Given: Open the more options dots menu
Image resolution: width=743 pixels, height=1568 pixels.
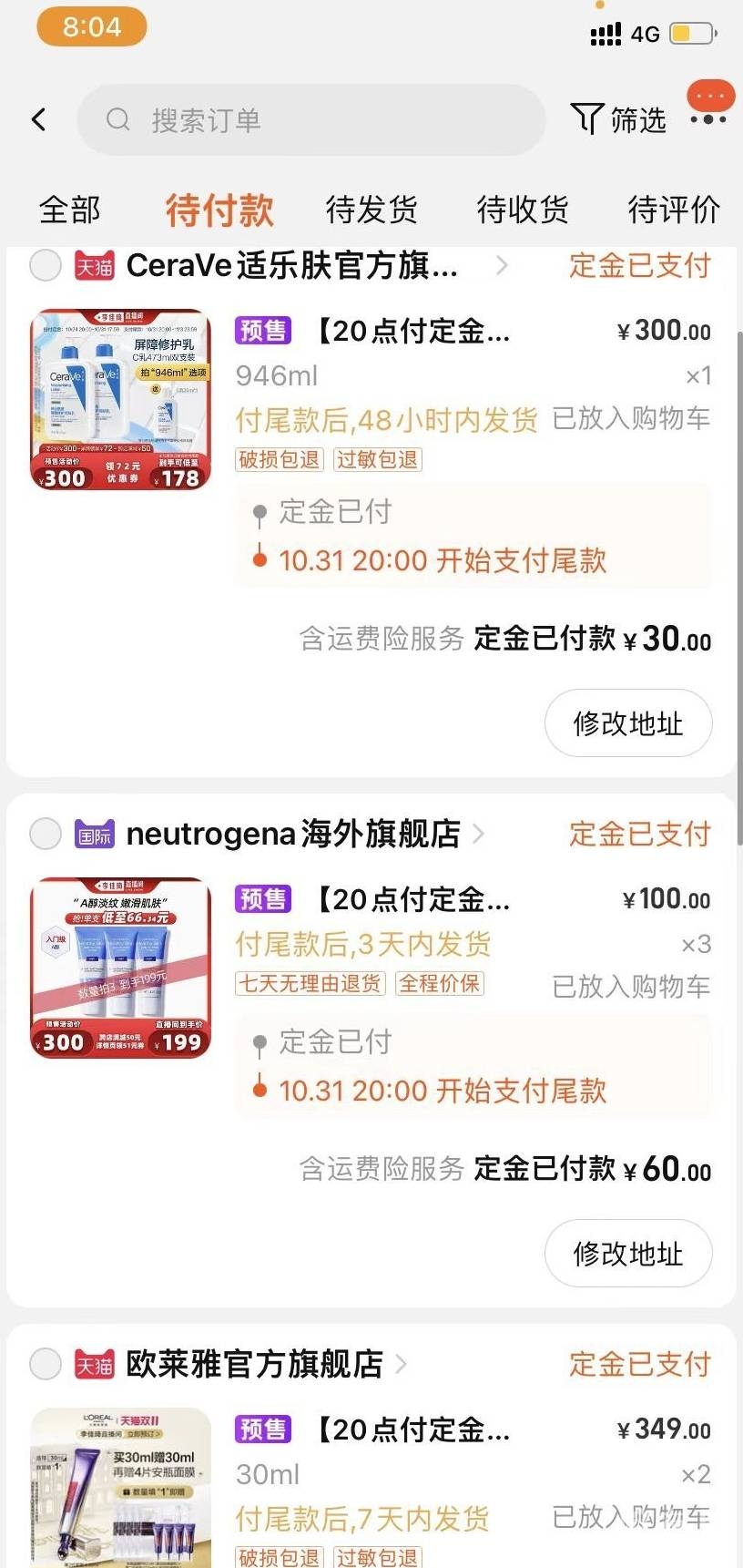Looking at the screenshot, I should pos(709,118).
